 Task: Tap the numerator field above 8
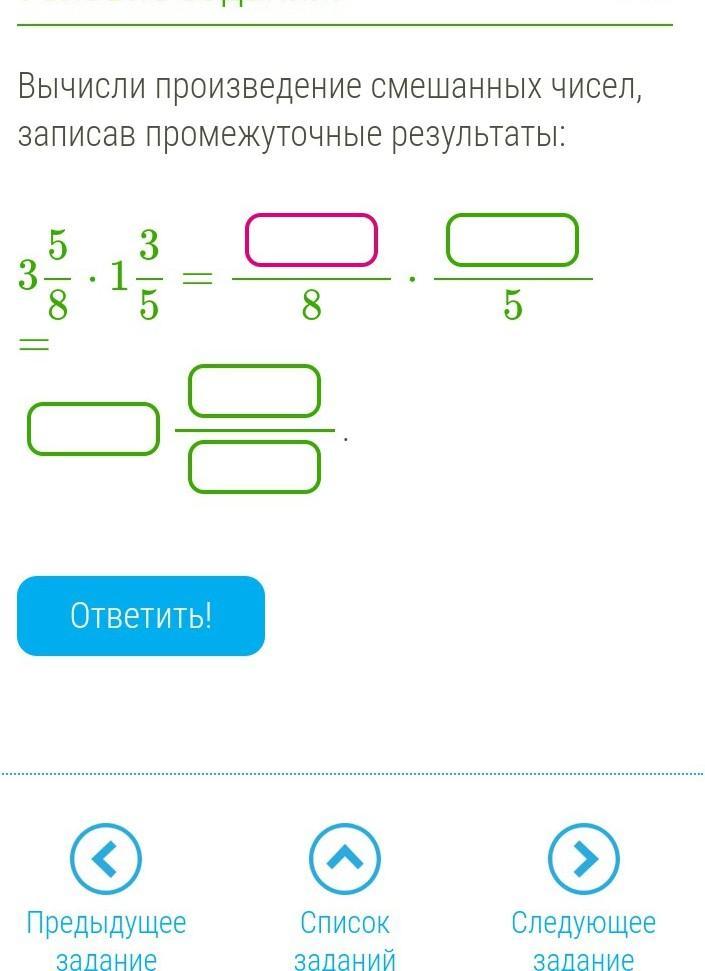tap(311, 241)
